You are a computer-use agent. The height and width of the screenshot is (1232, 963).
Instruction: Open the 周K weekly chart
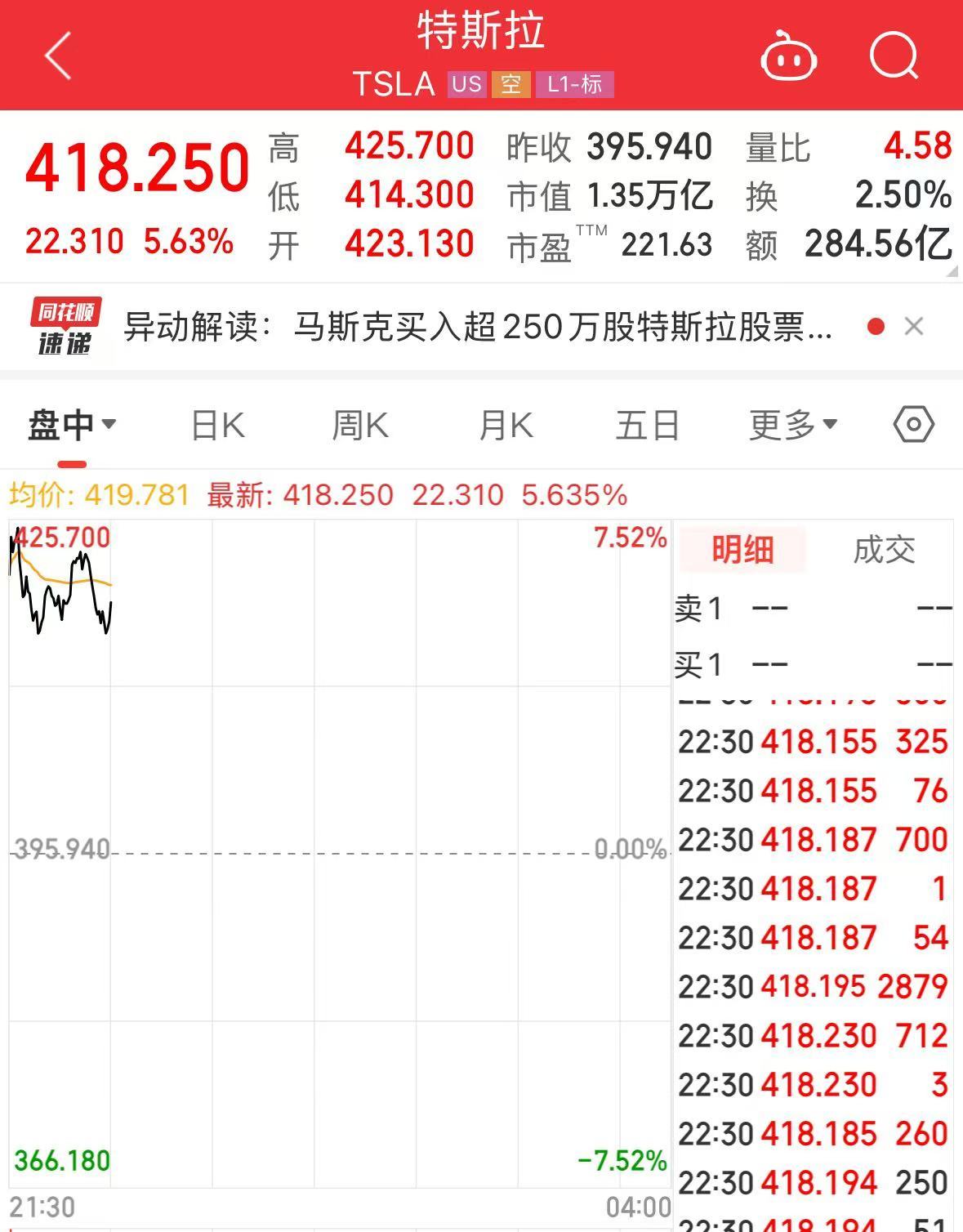tap(359, 423)
